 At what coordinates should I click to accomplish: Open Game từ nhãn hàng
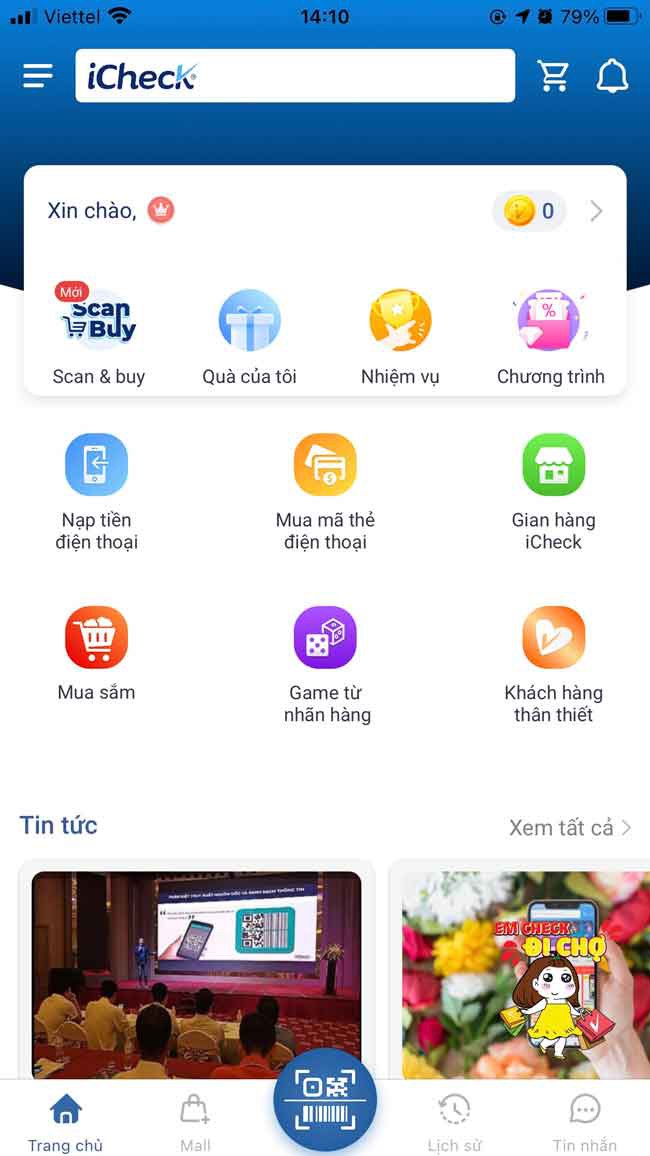coord(325,660)
